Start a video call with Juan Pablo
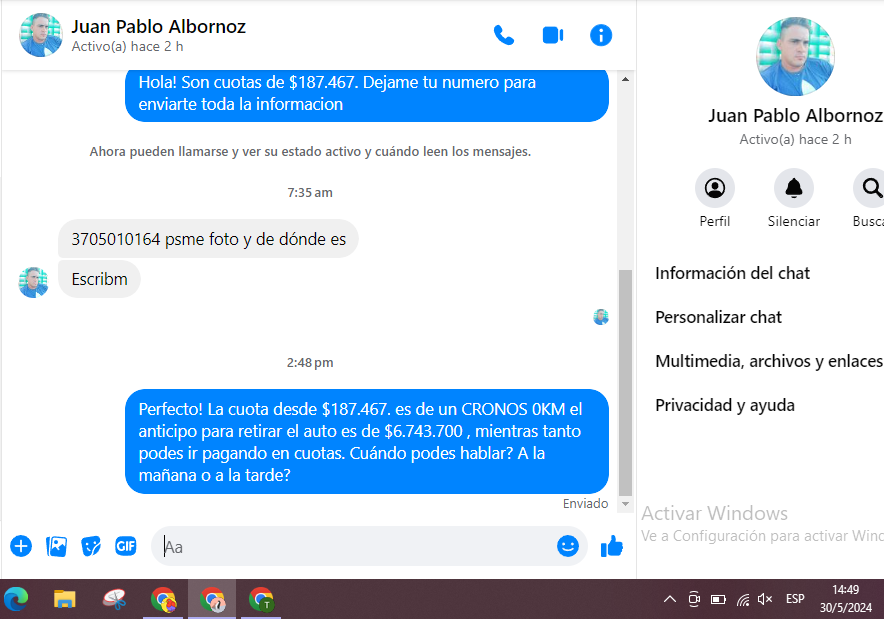Viewport: 884px width, 619px height. (x=553, y=35)
